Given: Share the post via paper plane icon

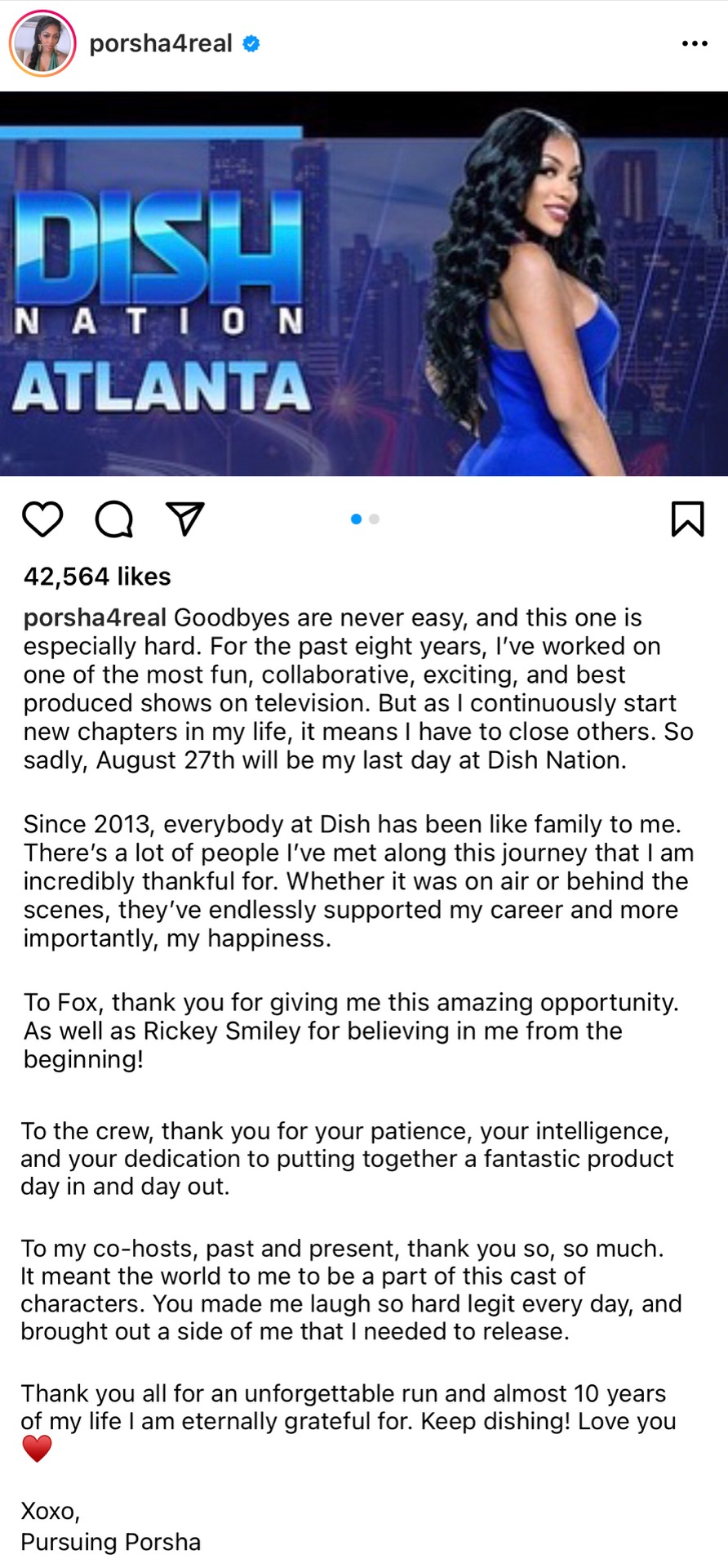Looking at the screenshot, I should (184, 519).
